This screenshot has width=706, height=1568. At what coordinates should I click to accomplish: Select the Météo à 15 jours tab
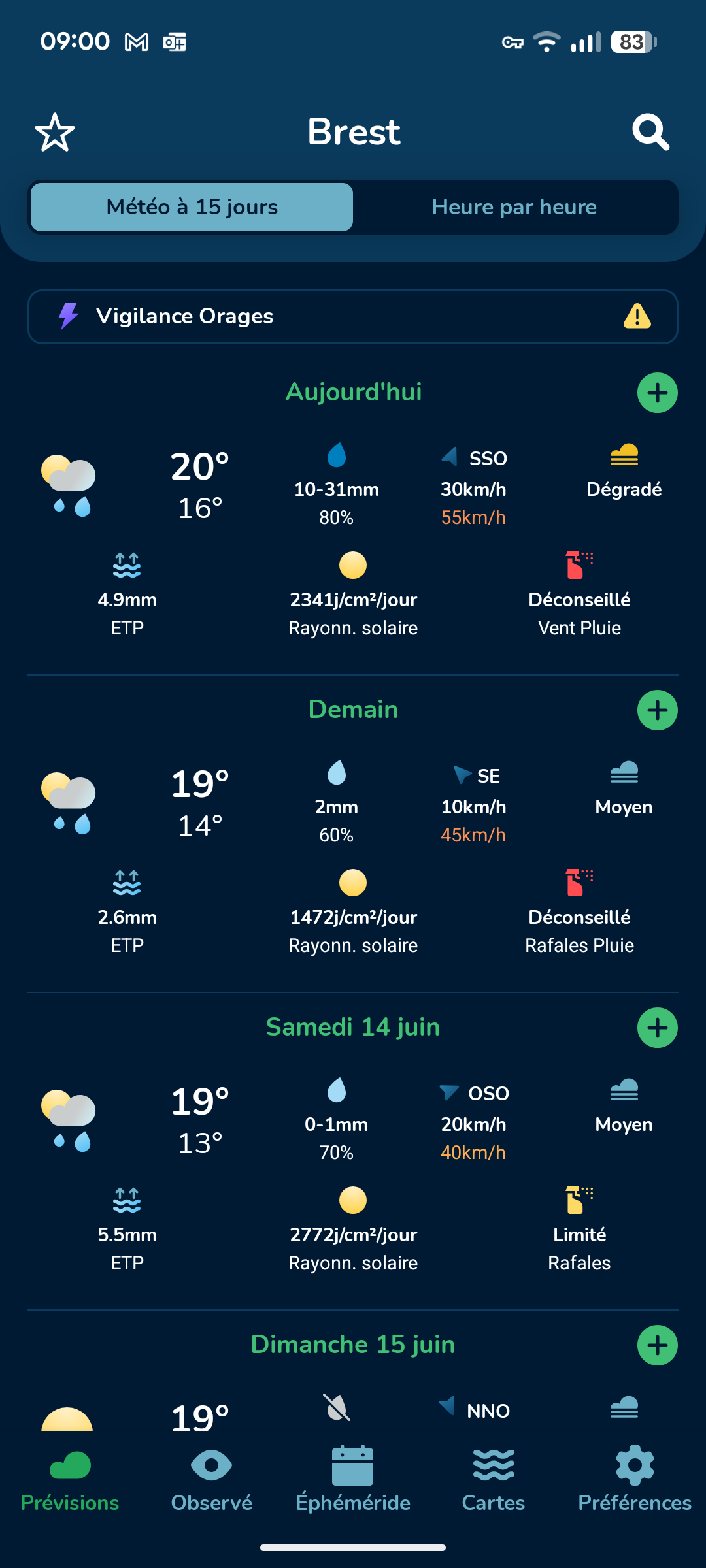[x=192, y=207]
